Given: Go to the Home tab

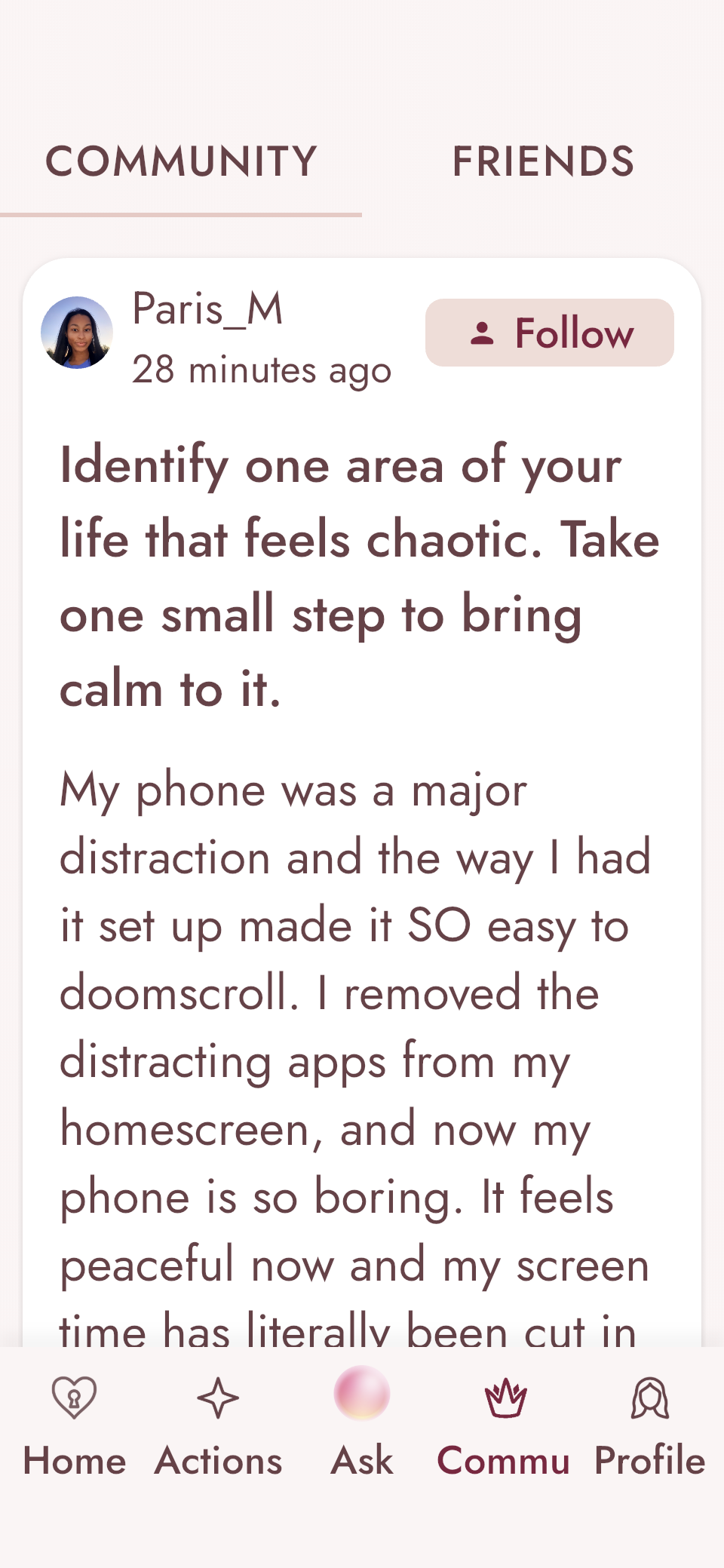Looking at the screenshot, I should pos(74,1425).
